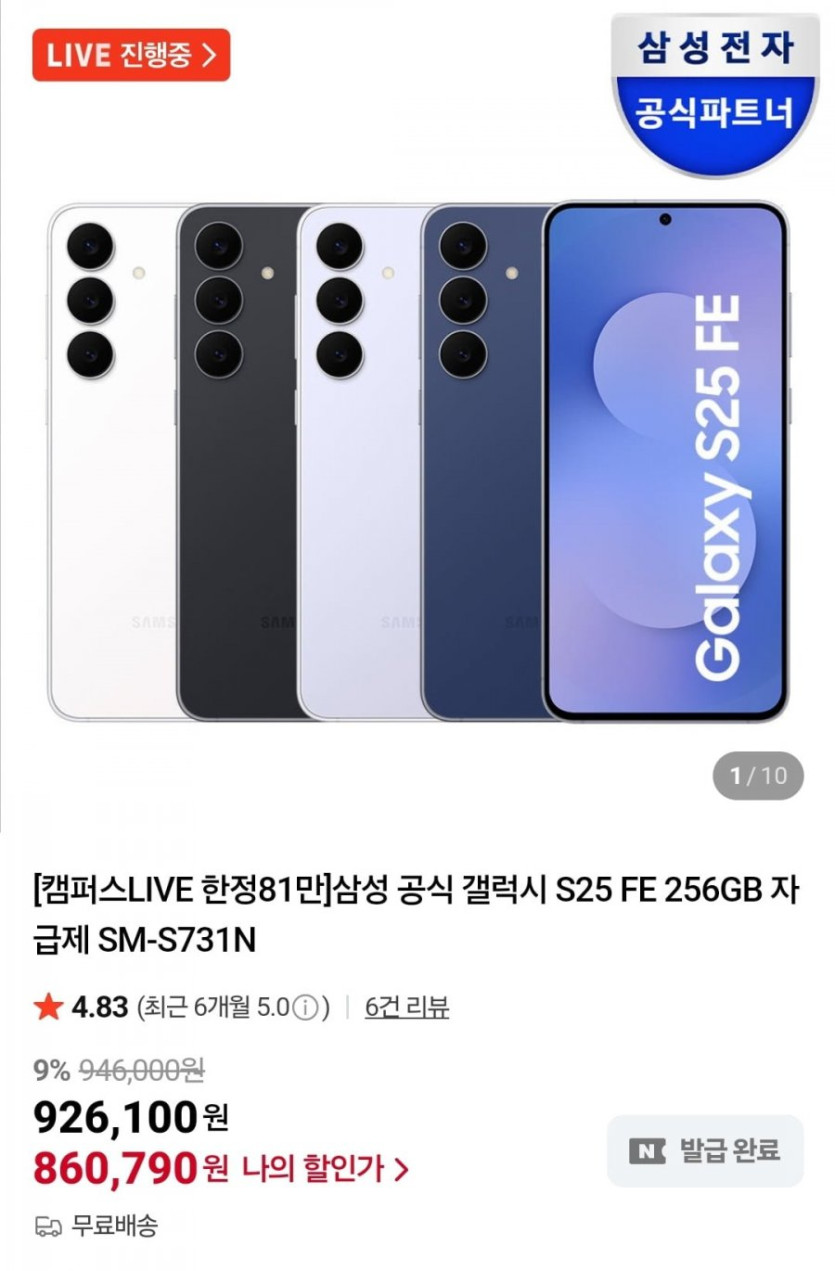View 나의 할인가 discount details
Image resolution: width=835 pixels, height=1271 pixels.
point(325,1167)
